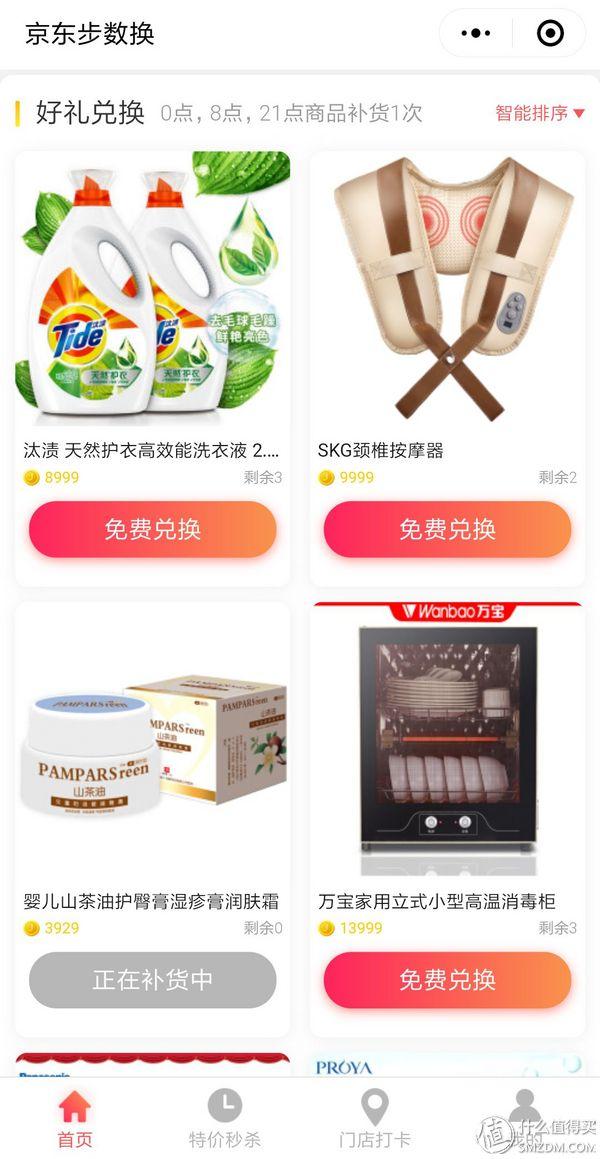Switch to the 特价秒杀 tab
This screenshot has height=1159, width=600.
coord(225,1119)
